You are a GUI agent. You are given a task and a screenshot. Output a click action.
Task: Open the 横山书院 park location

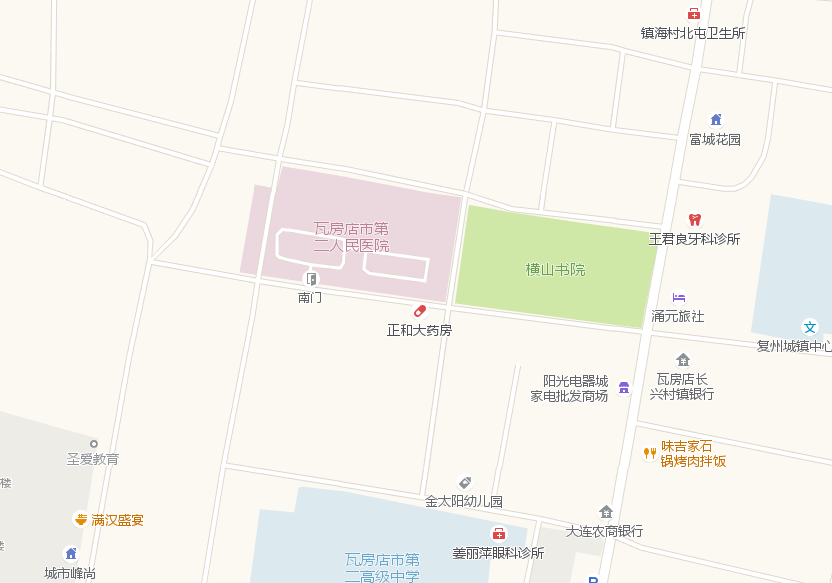tap(555, 269)
